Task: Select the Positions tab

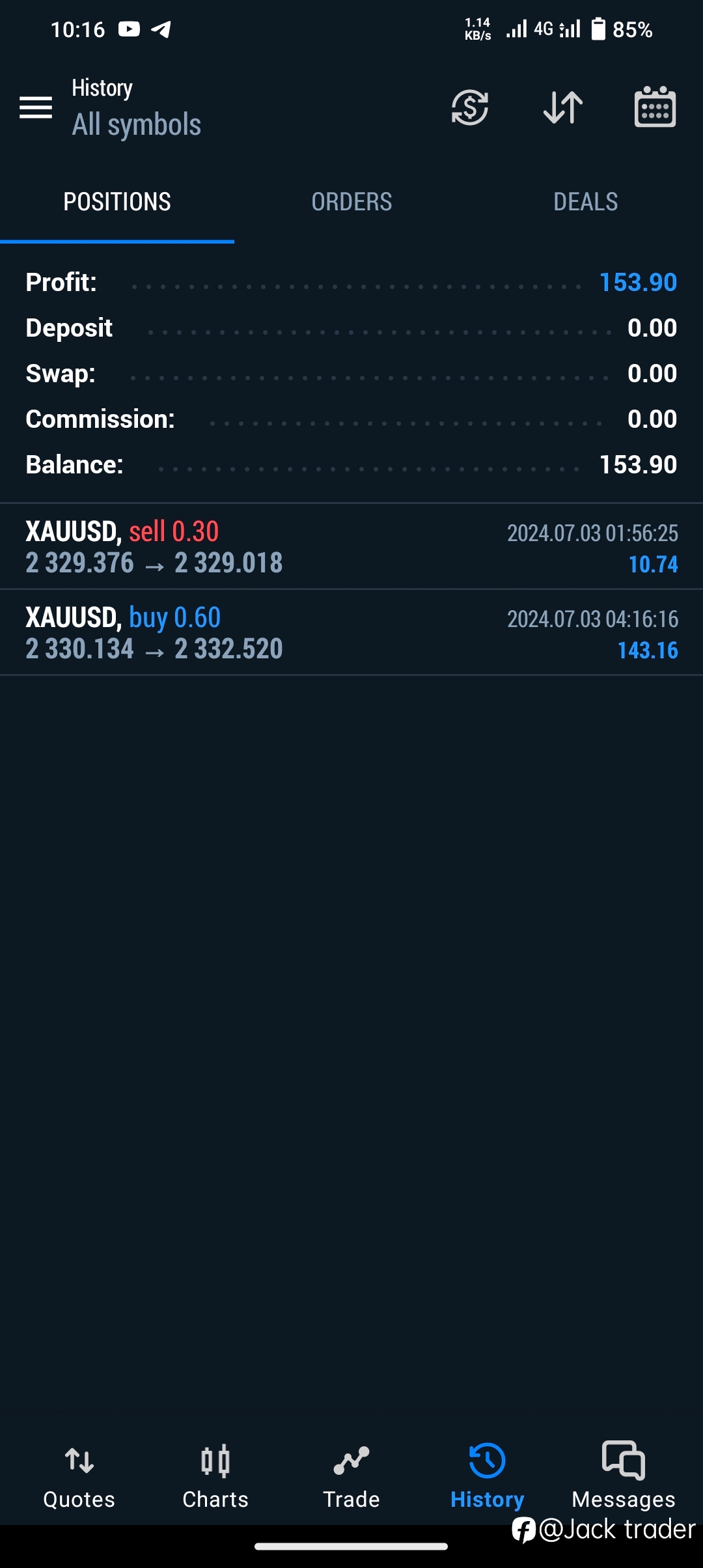Action: coord(117,202)
